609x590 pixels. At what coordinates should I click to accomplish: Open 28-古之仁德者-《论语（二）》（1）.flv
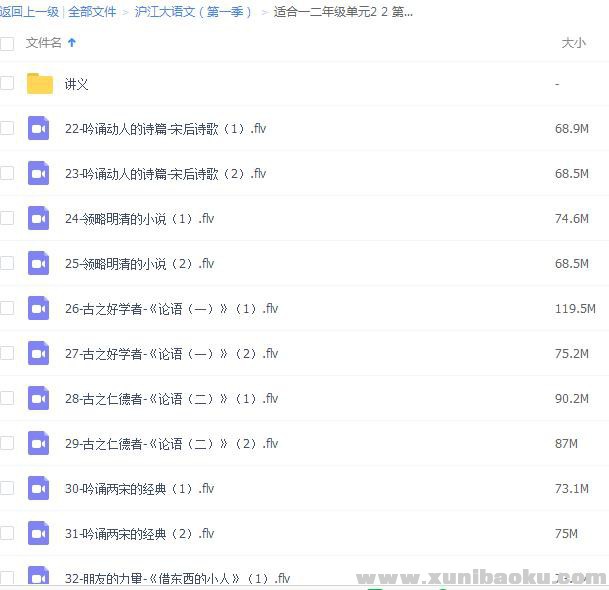[171, 399]
